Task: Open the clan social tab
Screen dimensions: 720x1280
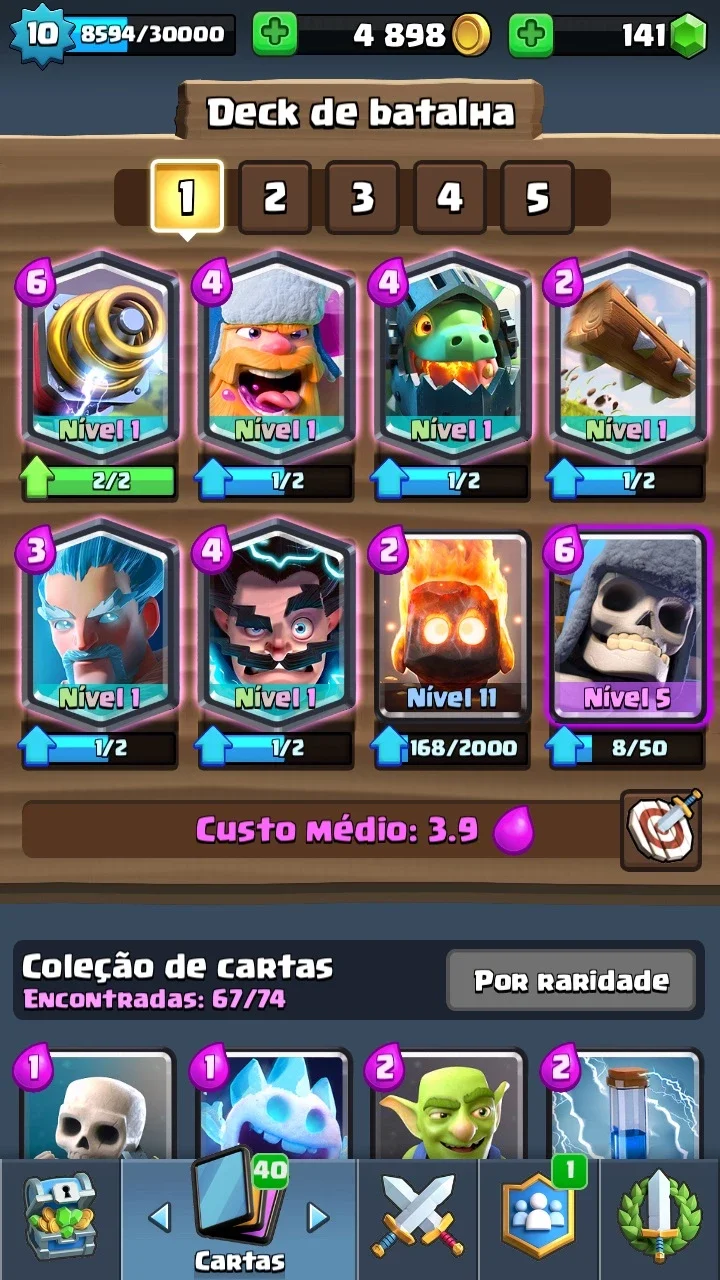Action: coord(538,1220)
